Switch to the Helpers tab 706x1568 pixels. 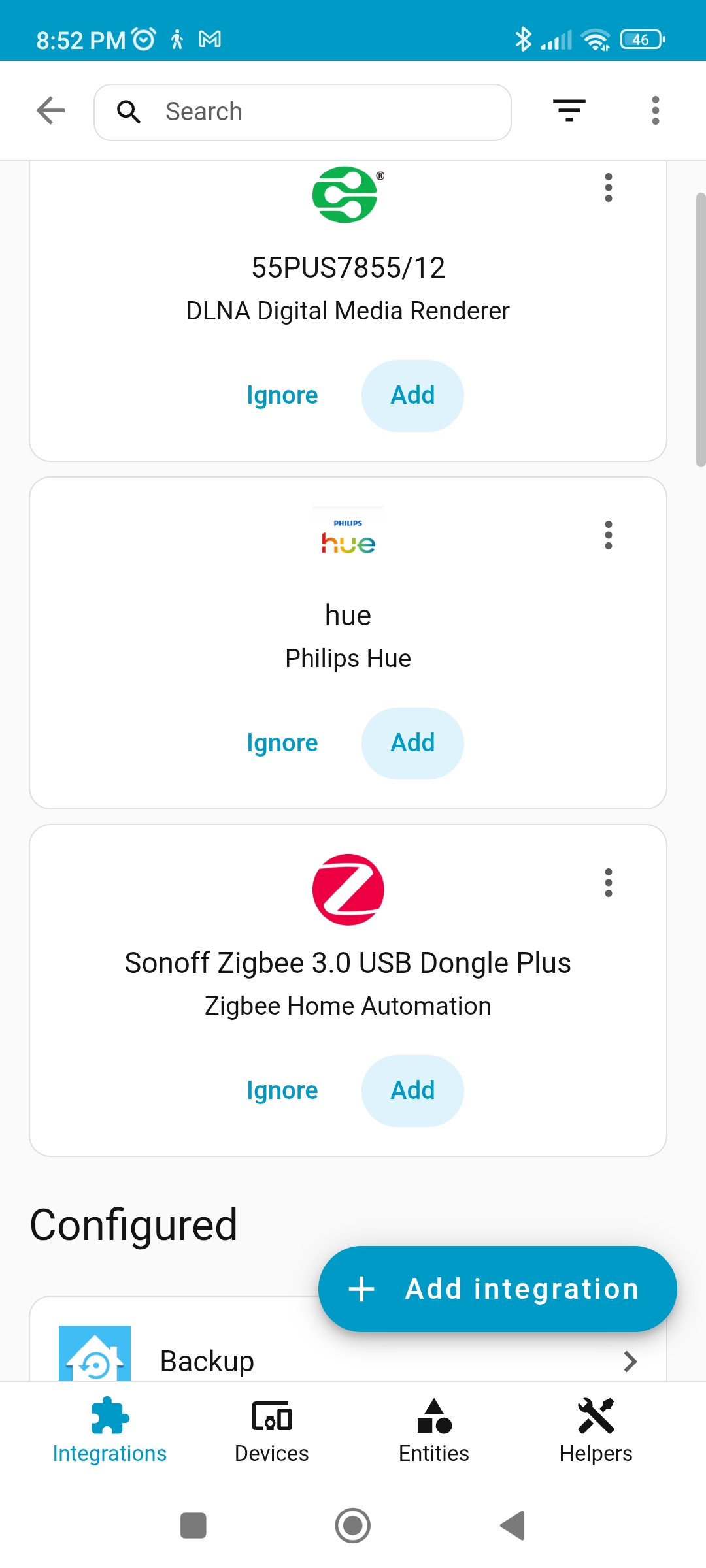596,1431
